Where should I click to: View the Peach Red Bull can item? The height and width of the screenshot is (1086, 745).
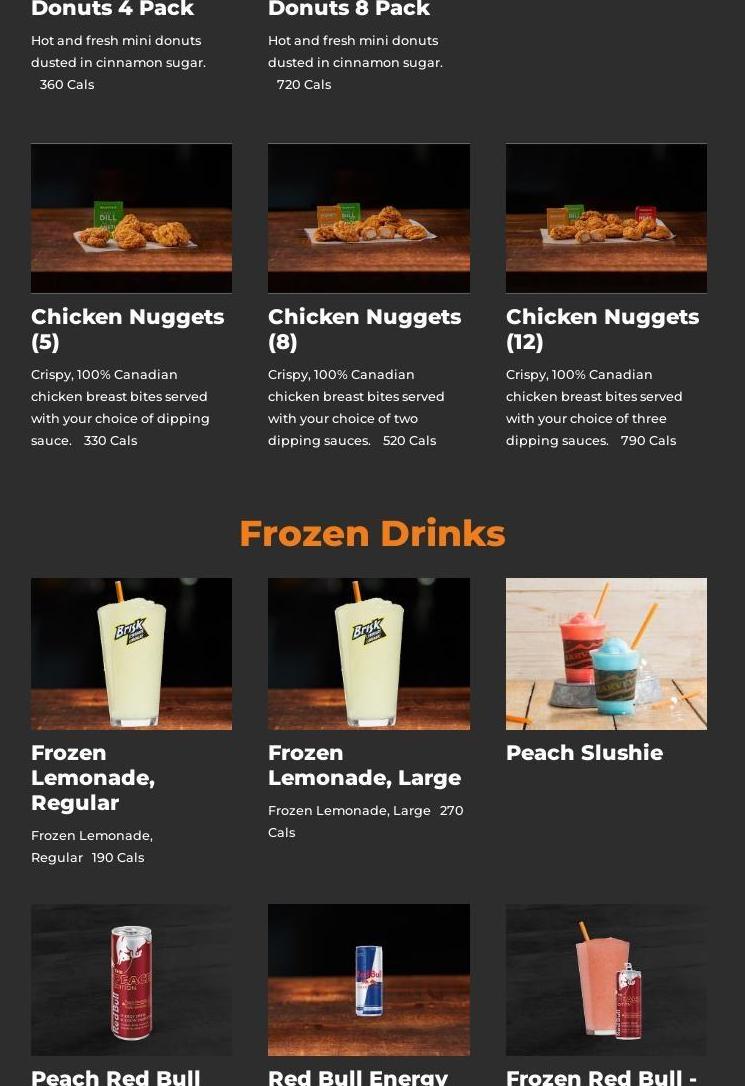131,980
